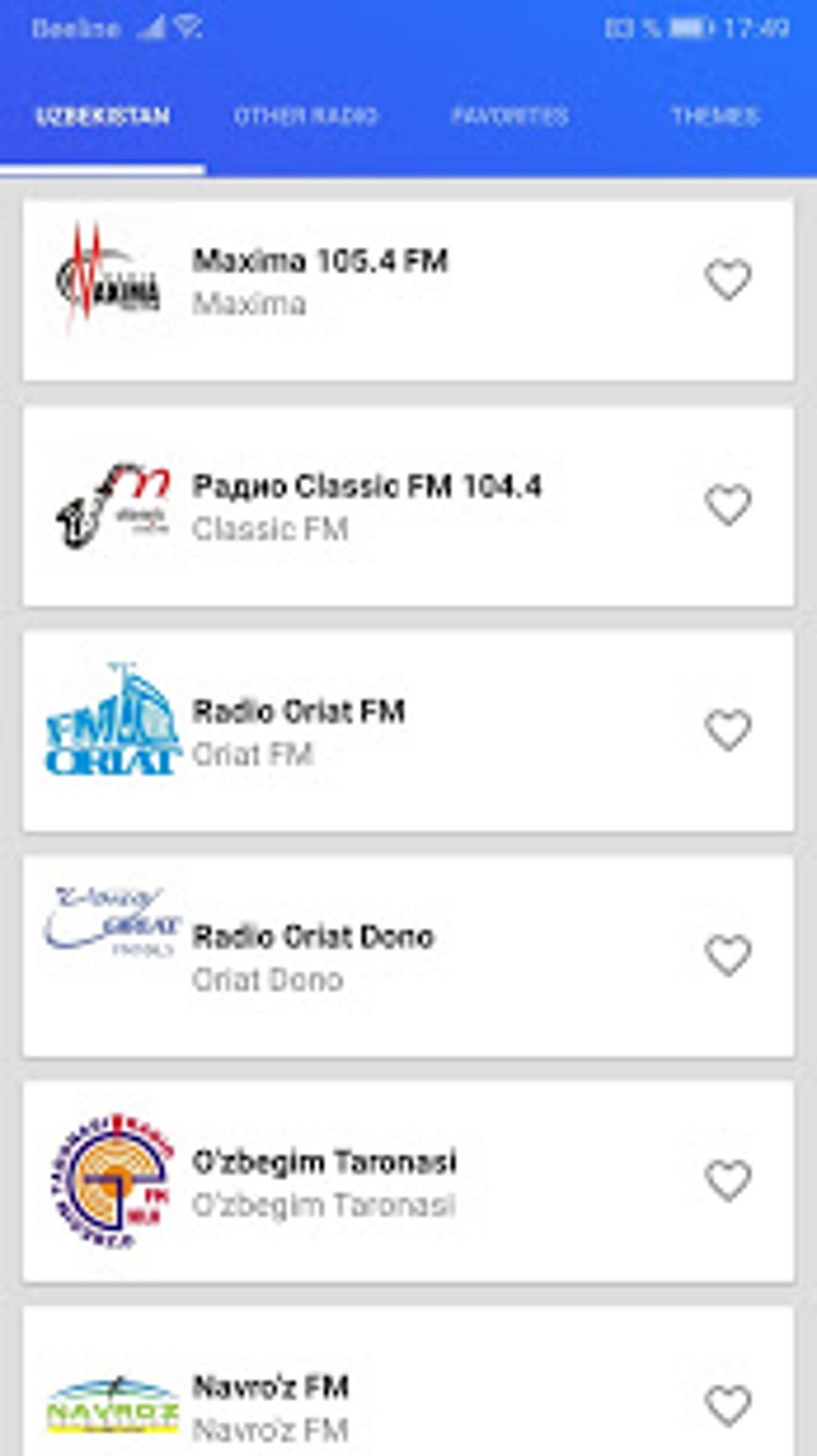Viewport: 817px width, 1456px height.
Task: Switch to the Other Radio tab
Action: coord(305,116)
